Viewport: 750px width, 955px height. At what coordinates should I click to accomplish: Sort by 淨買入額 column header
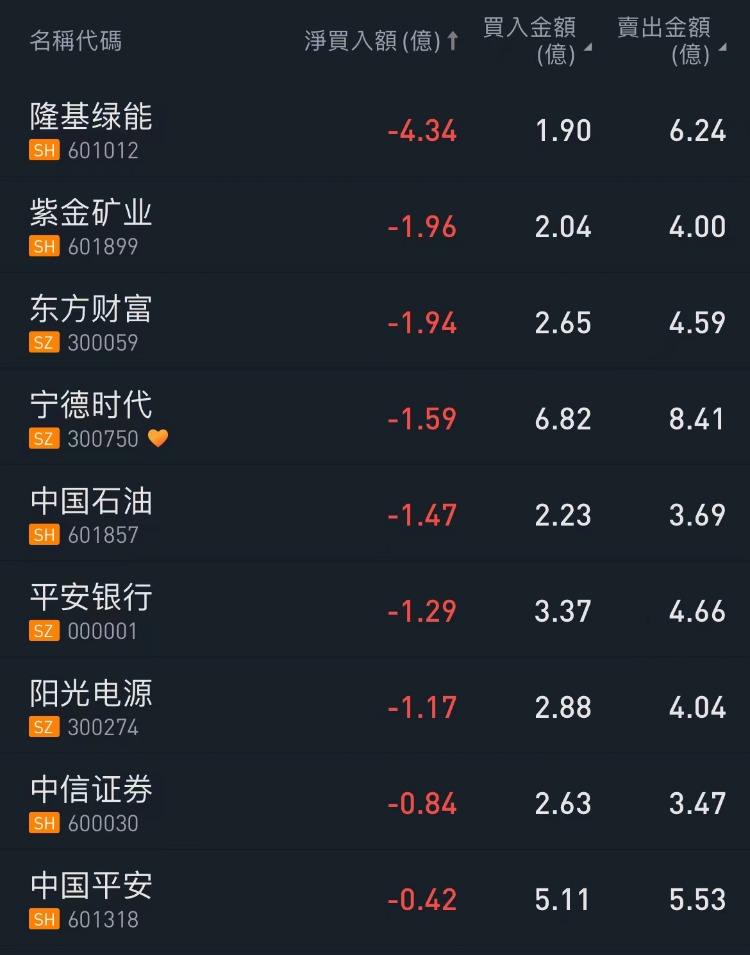click(x=381, y=41)
